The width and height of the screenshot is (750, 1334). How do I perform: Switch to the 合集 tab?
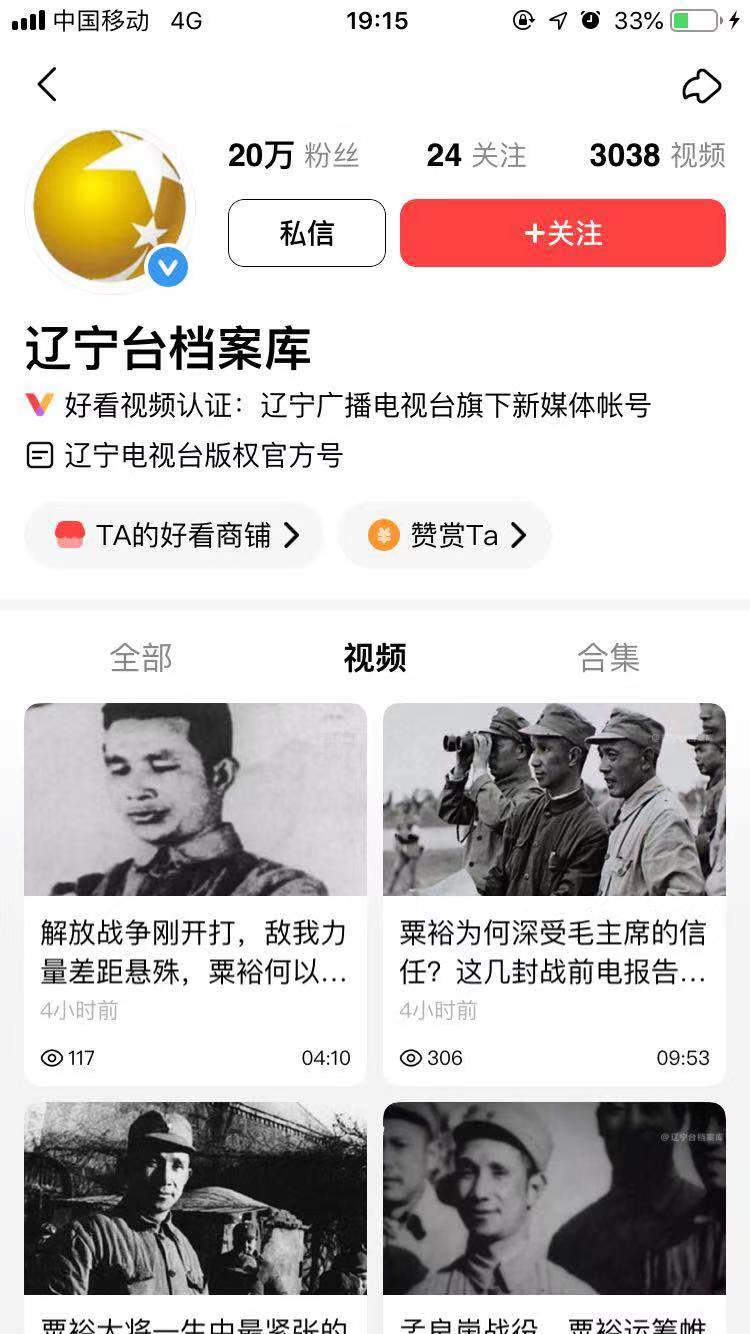(608, 658)
